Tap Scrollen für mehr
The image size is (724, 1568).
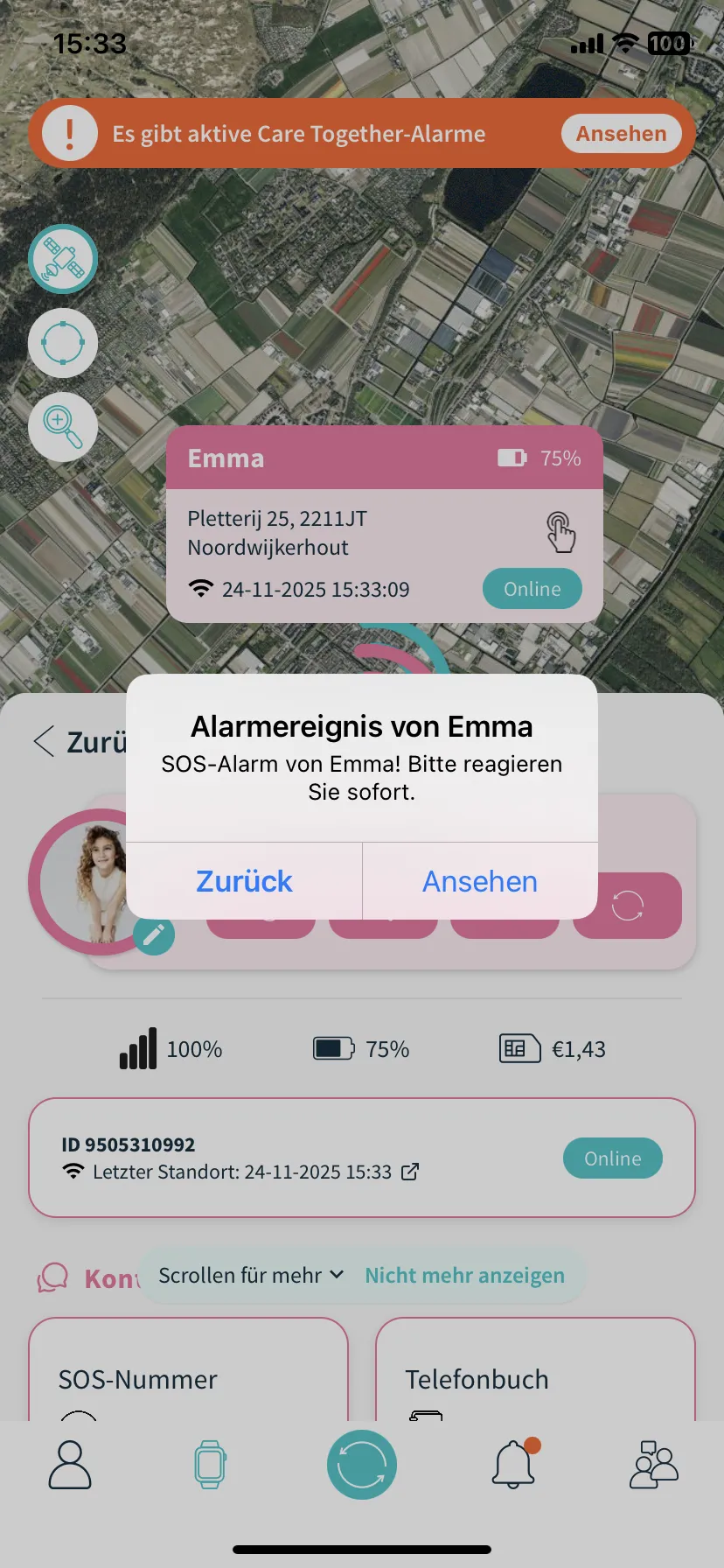(250, 1276)
